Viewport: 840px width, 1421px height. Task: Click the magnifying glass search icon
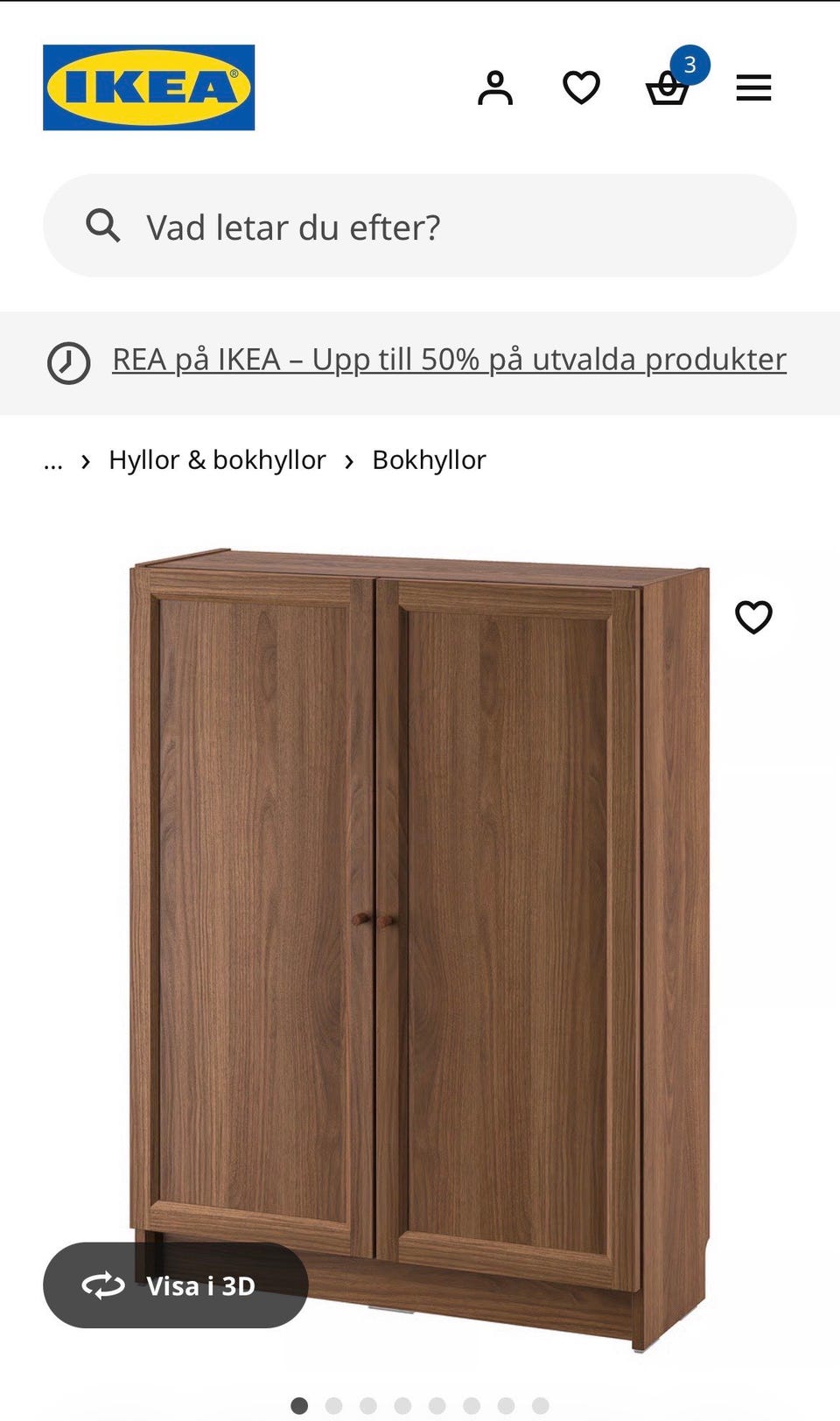[x=104, y=227]
